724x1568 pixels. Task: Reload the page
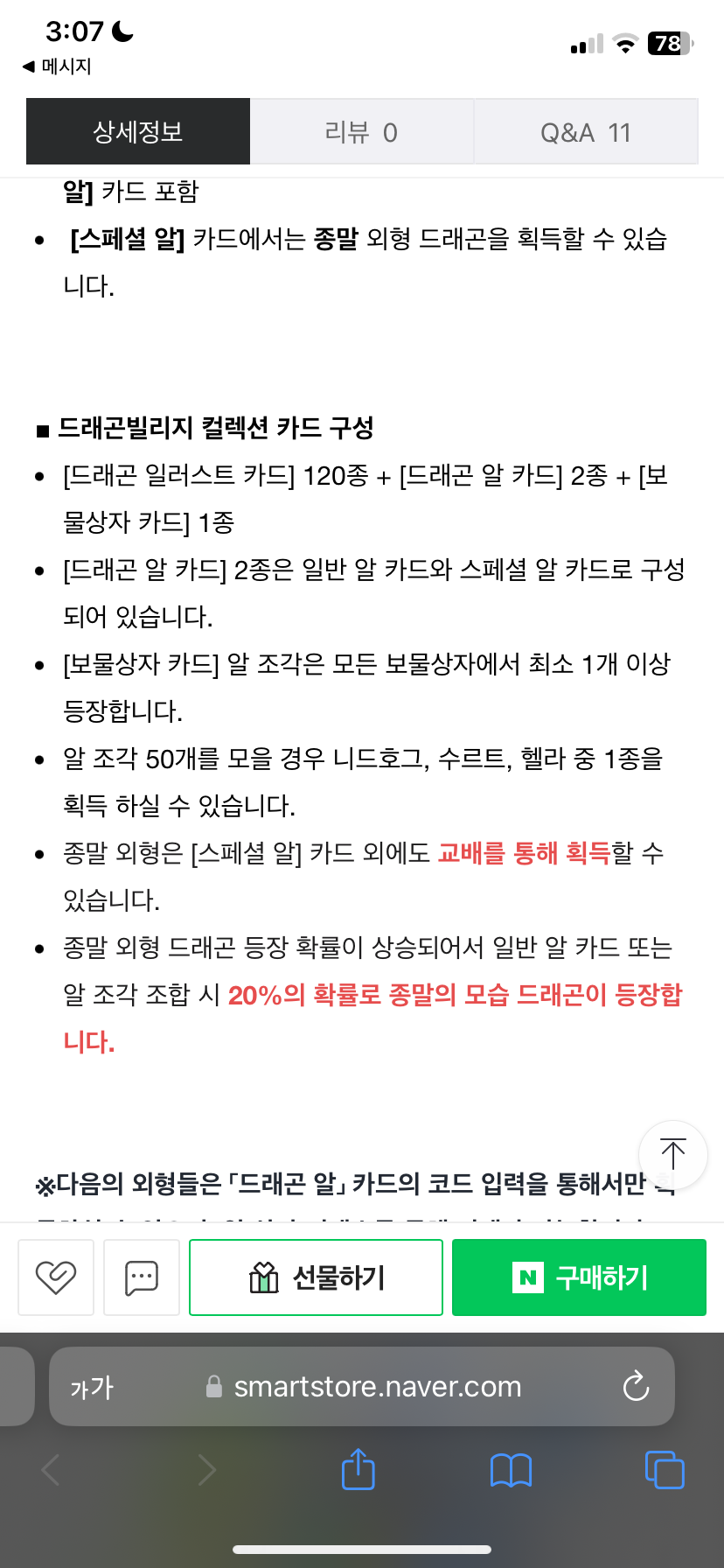click(x=636, y=1386)
